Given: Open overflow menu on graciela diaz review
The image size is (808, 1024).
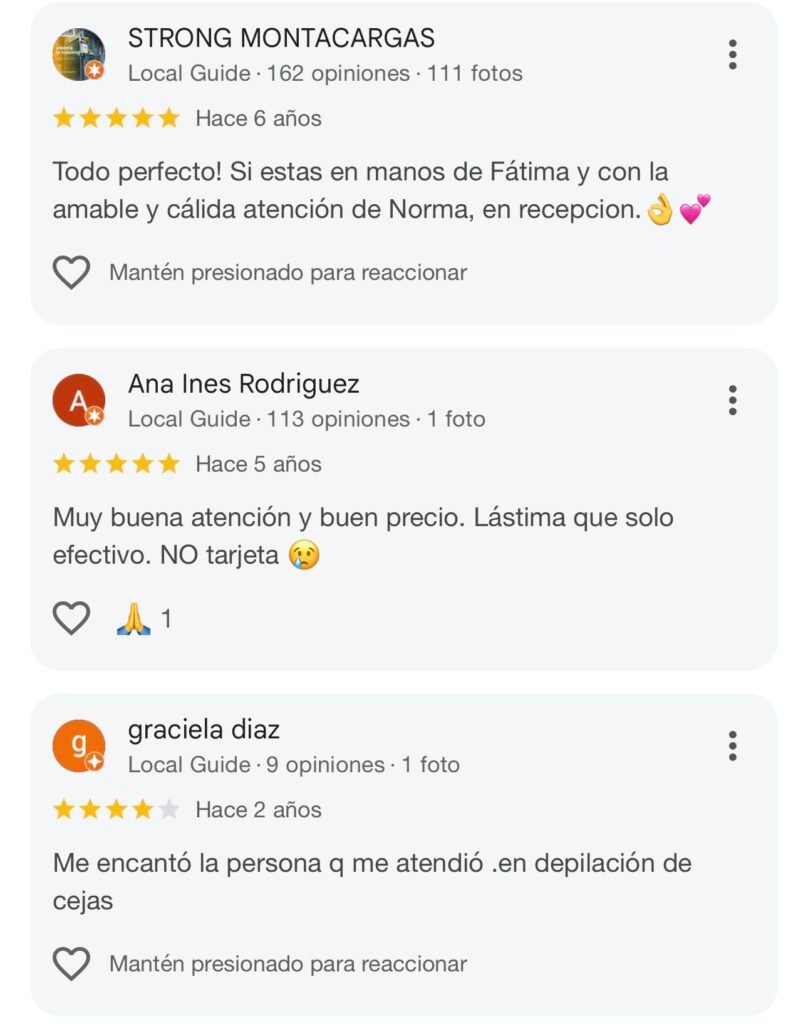Looking at the screenshot, I should (x=733, y=746).
